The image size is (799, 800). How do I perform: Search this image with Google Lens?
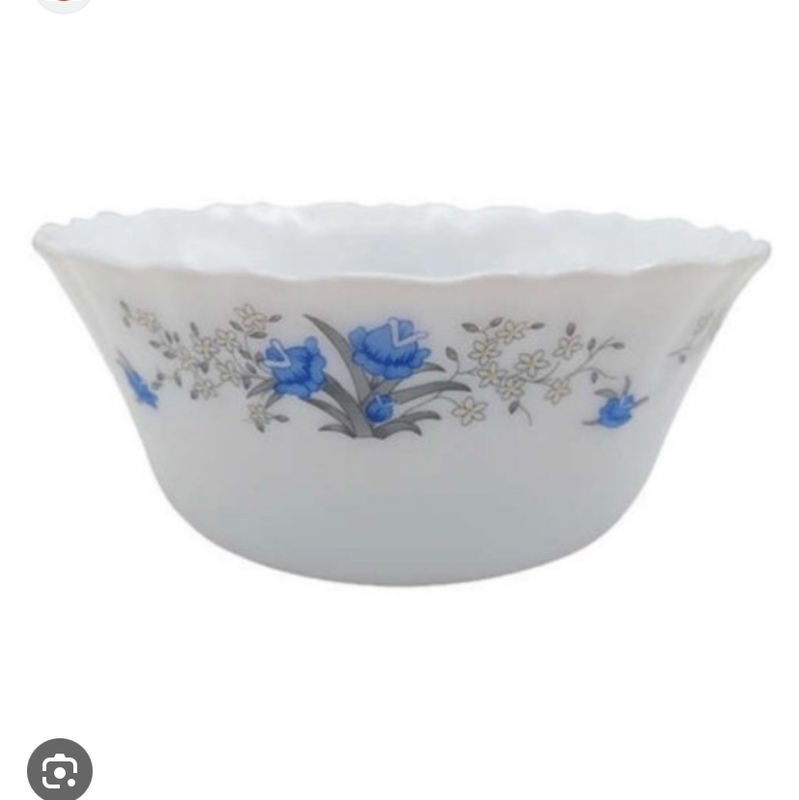60,769
